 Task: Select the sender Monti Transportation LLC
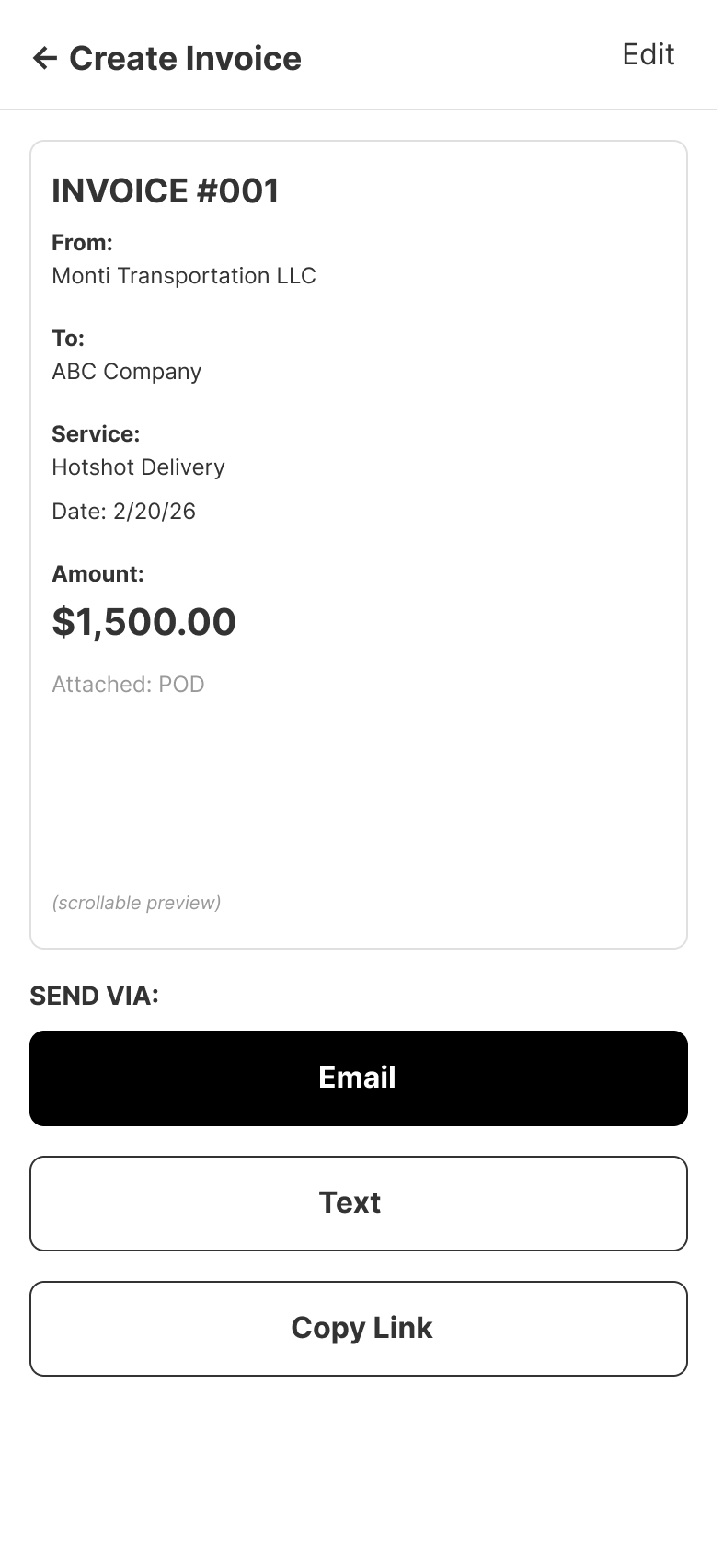point(184,276)
